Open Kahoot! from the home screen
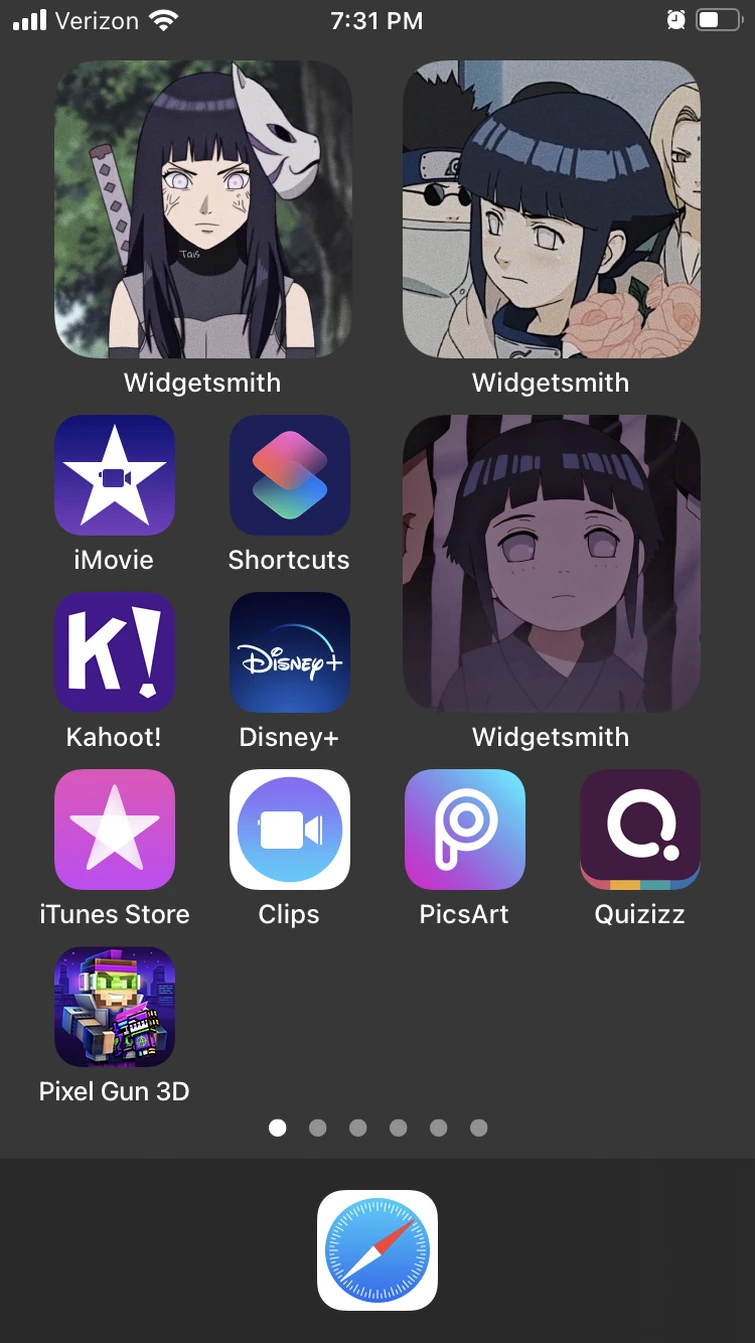755x1343 pixels. [114, 652]
